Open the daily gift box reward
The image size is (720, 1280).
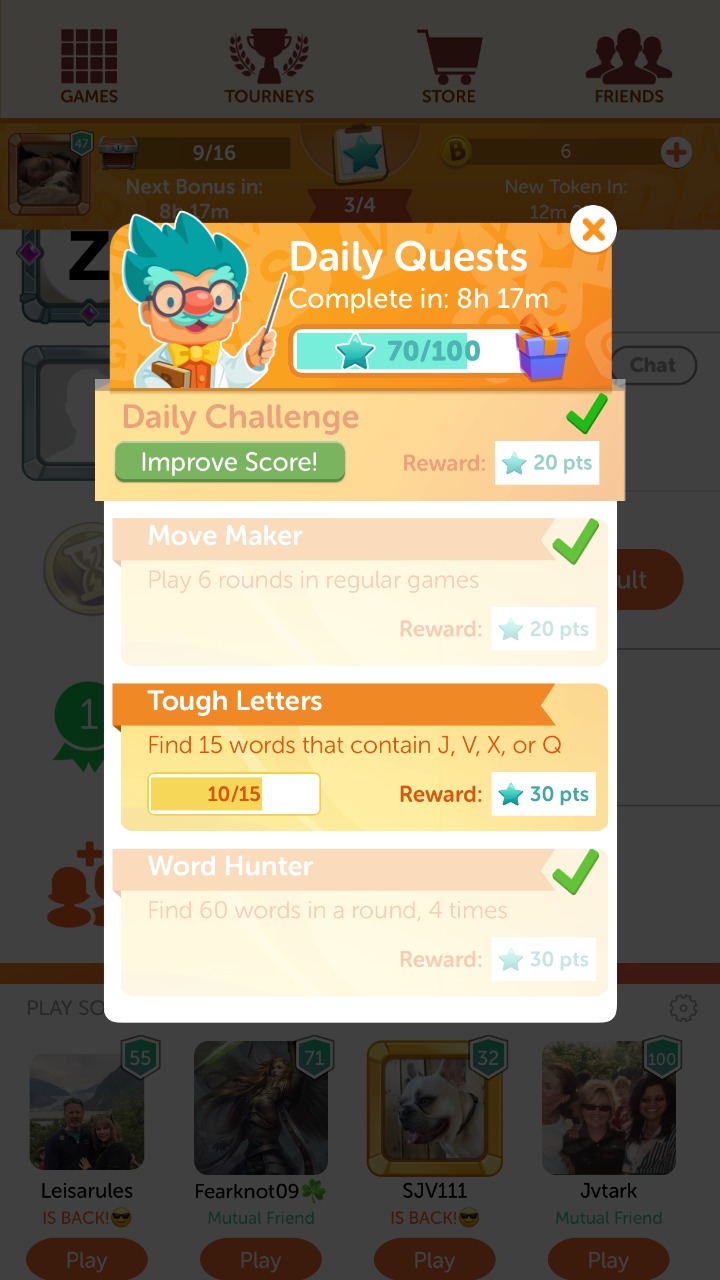point(543,348)
